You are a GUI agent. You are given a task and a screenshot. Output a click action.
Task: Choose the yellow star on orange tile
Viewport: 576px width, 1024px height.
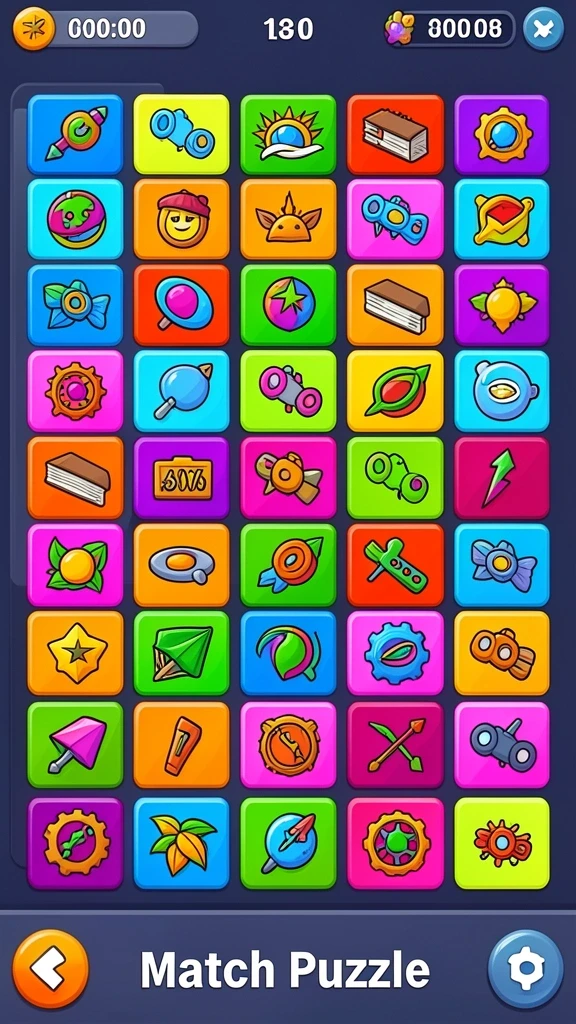75,653
